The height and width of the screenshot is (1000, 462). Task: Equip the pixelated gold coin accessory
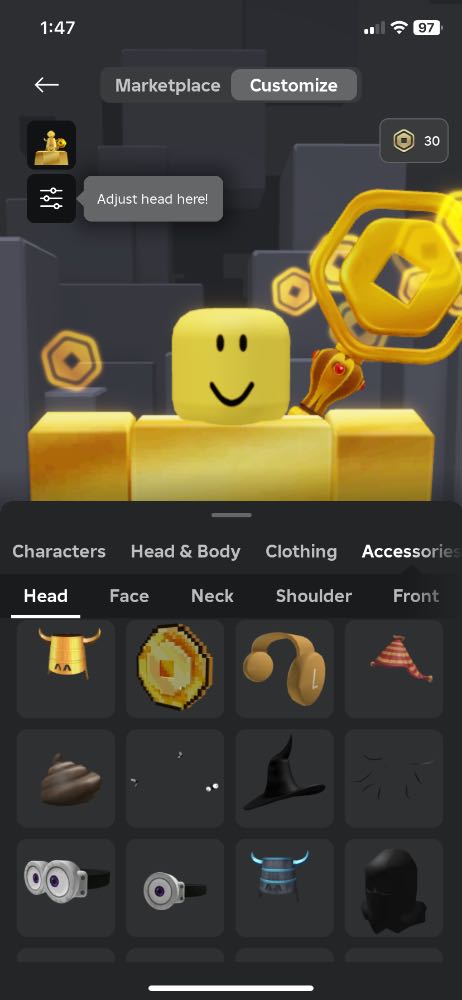pos(175,668)
